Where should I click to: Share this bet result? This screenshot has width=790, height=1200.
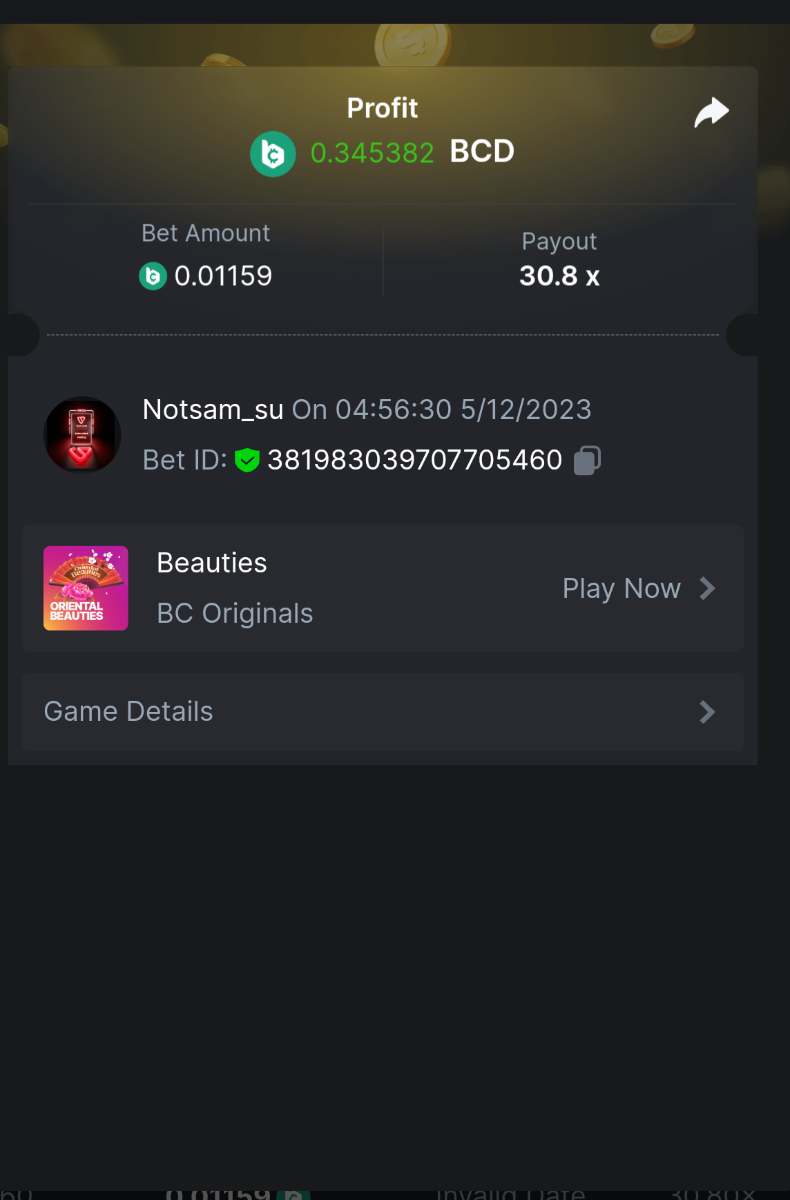[x=711, y=113]
